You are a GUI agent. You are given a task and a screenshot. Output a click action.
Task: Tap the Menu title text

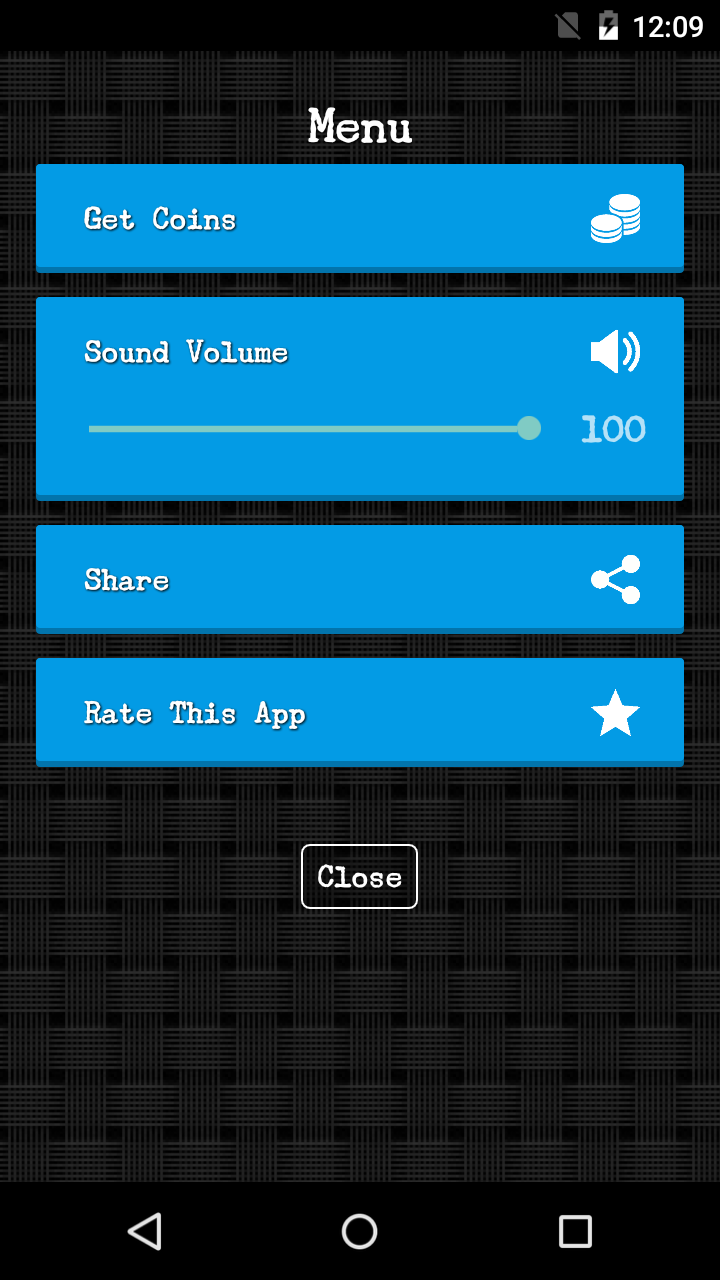pos(359,127)
